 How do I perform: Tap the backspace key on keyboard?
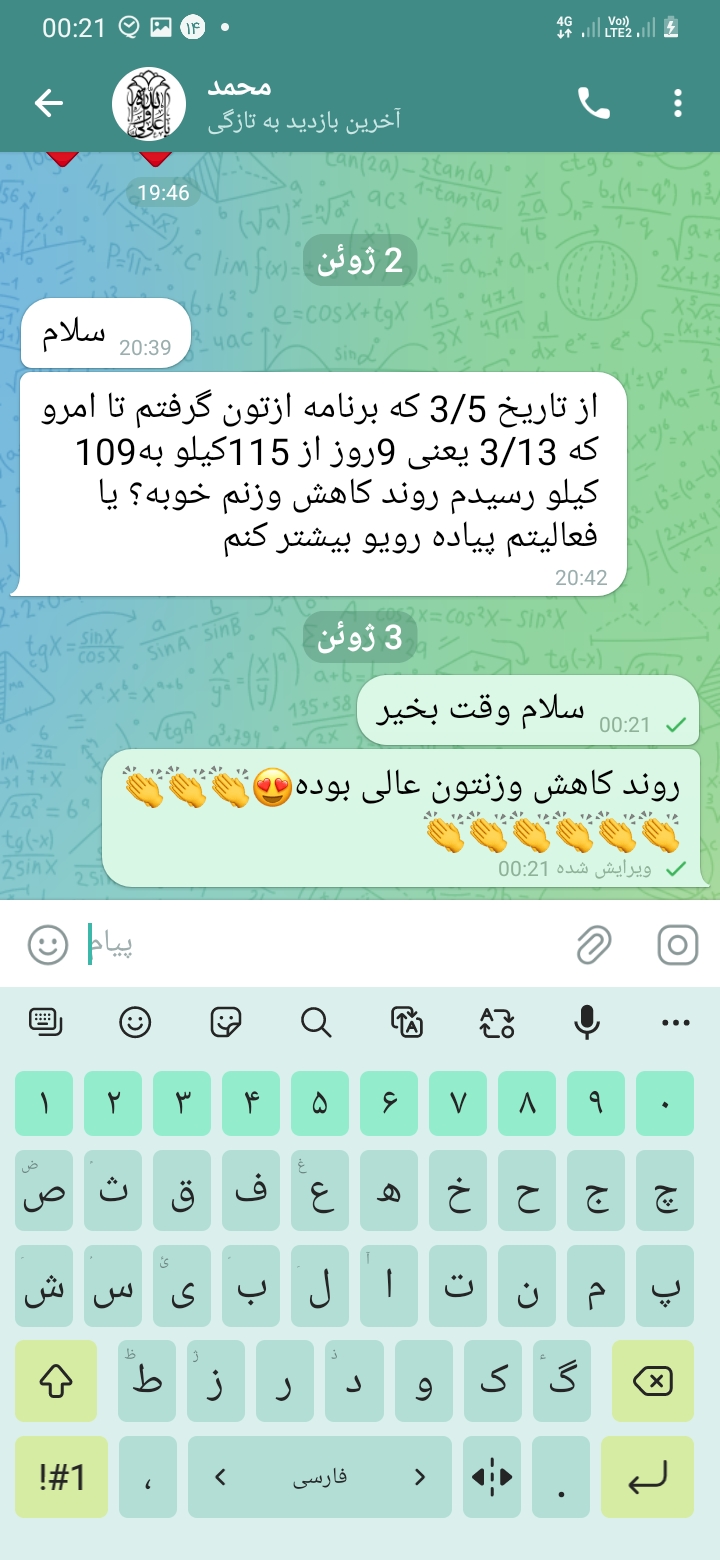tap(653, 1381)
